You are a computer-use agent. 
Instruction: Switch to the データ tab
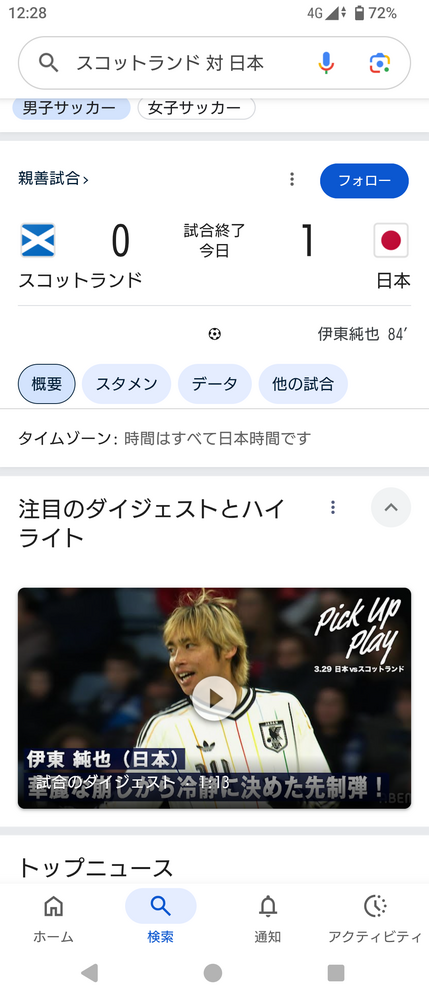coord(215,384)
